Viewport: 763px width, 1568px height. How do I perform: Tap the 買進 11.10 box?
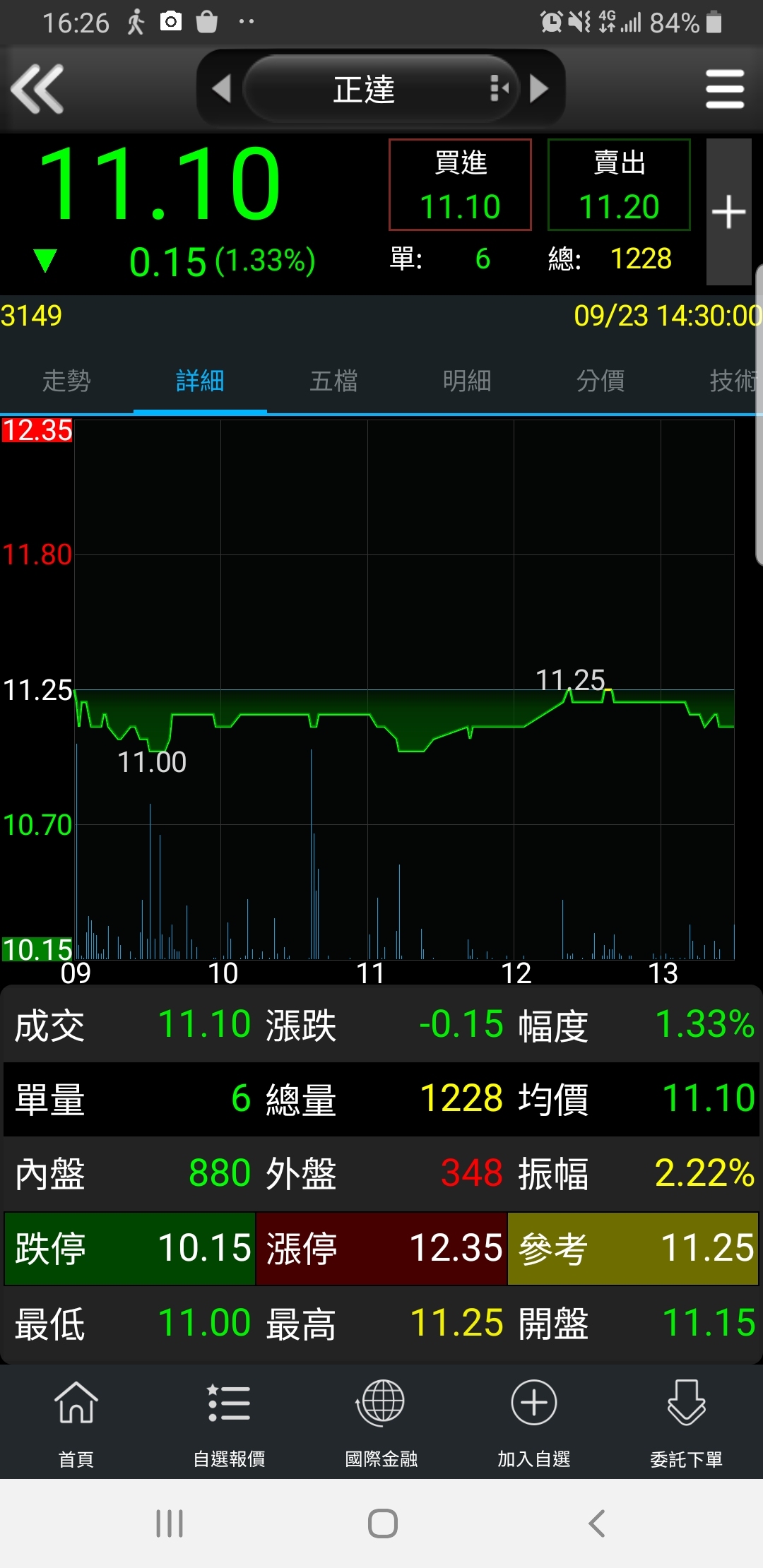460,185
